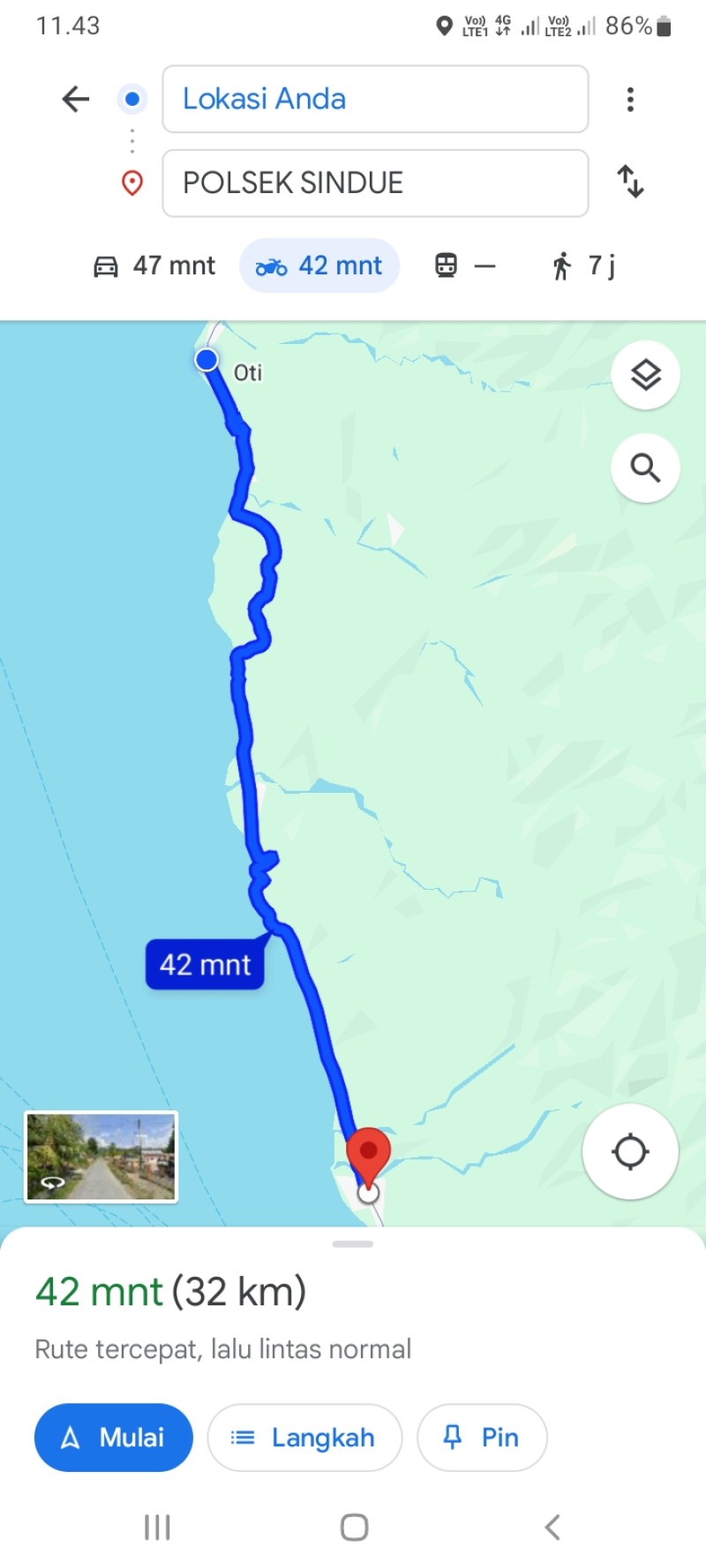Tap the 42 mnt route label on map
706x1568 pixels.
[205, 965]
